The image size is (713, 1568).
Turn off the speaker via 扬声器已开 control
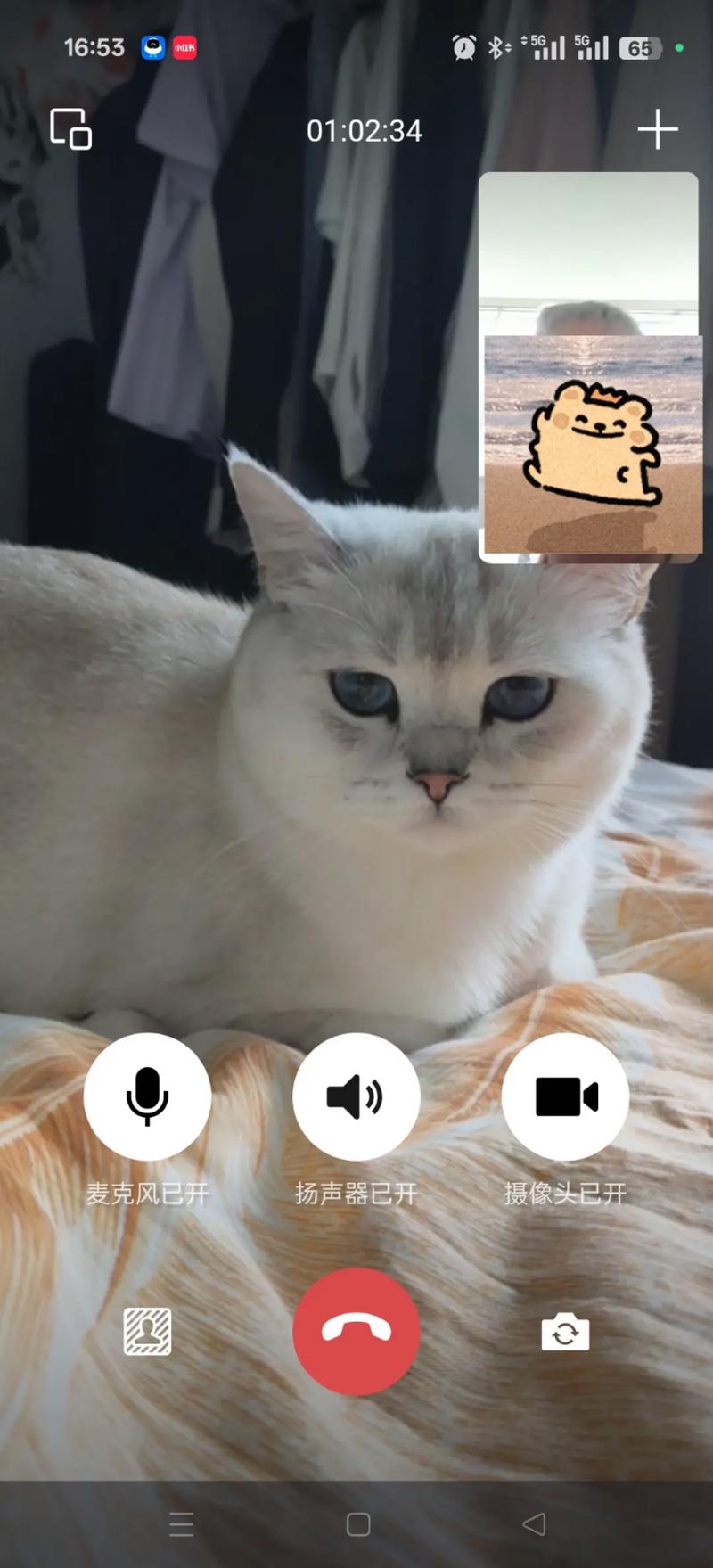(x=356, y=1097)
